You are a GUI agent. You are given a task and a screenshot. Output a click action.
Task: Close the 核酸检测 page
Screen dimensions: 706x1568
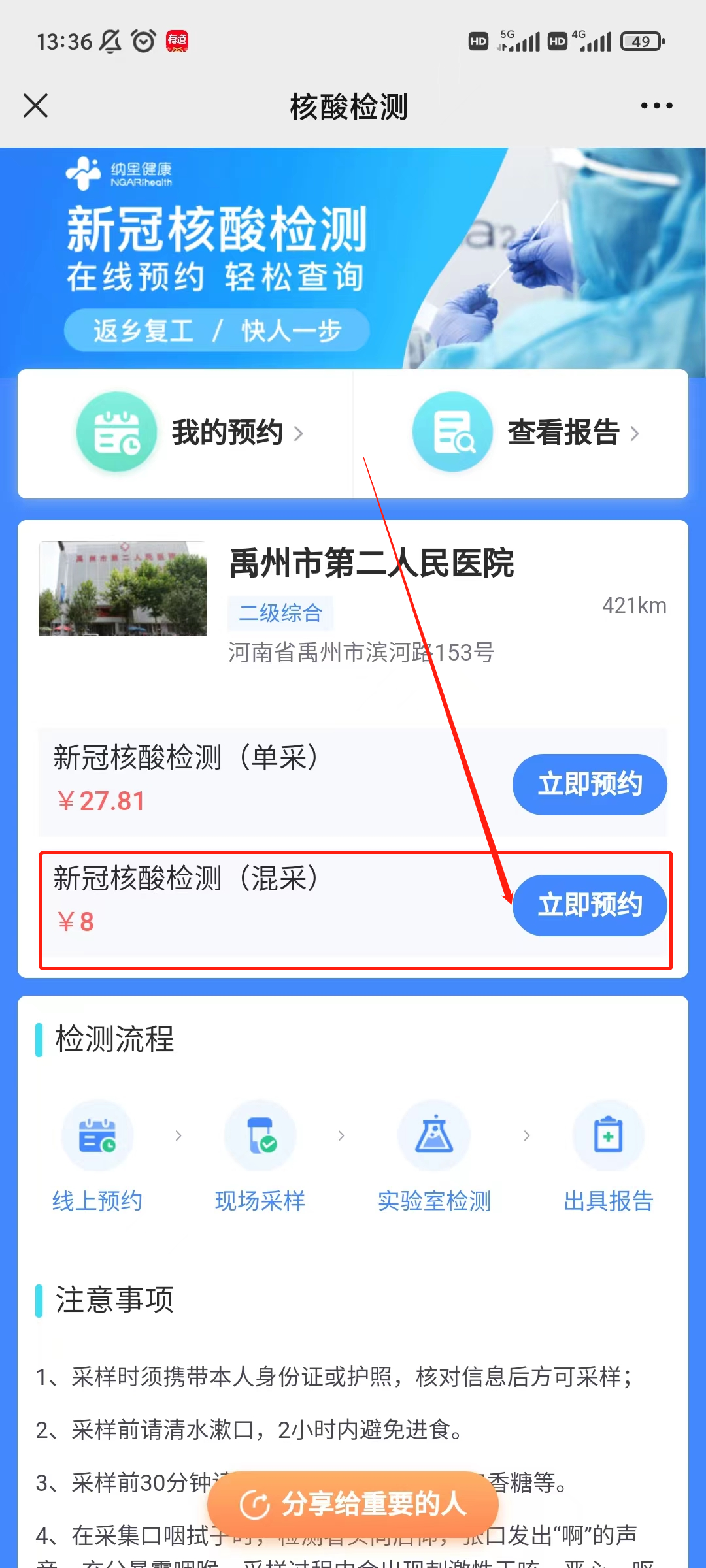pos(36,105)
